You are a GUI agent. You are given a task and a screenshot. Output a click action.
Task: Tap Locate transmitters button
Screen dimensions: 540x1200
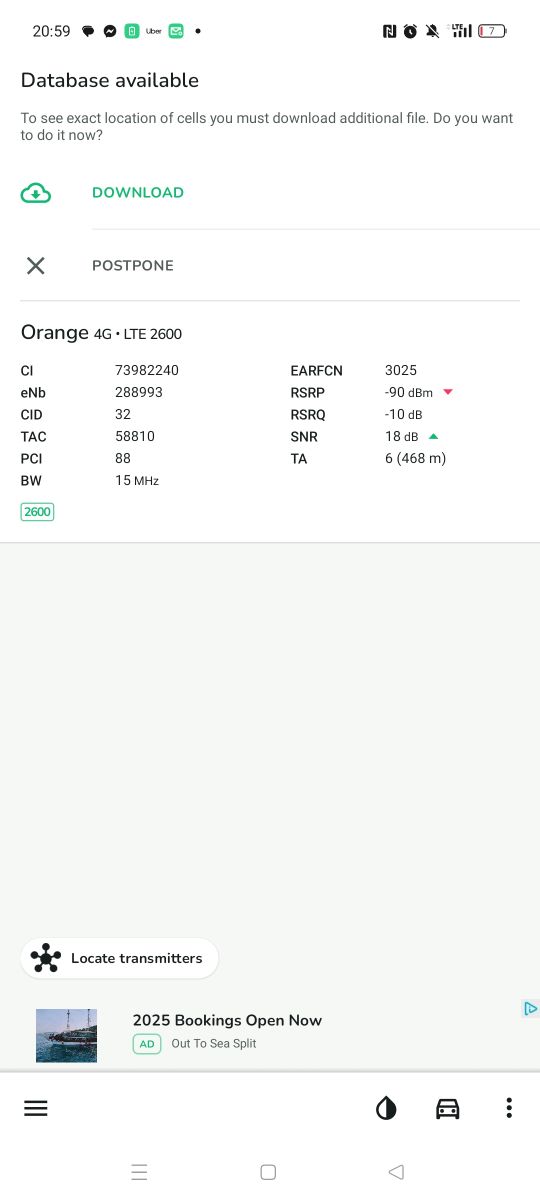pos(119,958)
